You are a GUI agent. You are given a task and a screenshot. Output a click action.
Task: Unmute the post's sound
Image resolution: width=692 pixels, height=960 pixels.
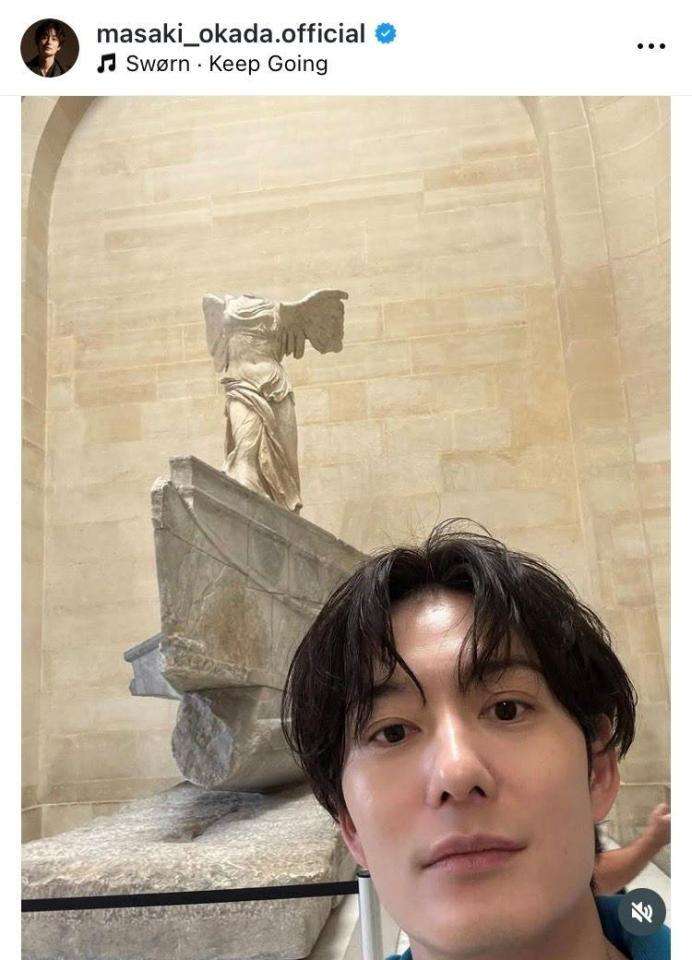(640, 913)
